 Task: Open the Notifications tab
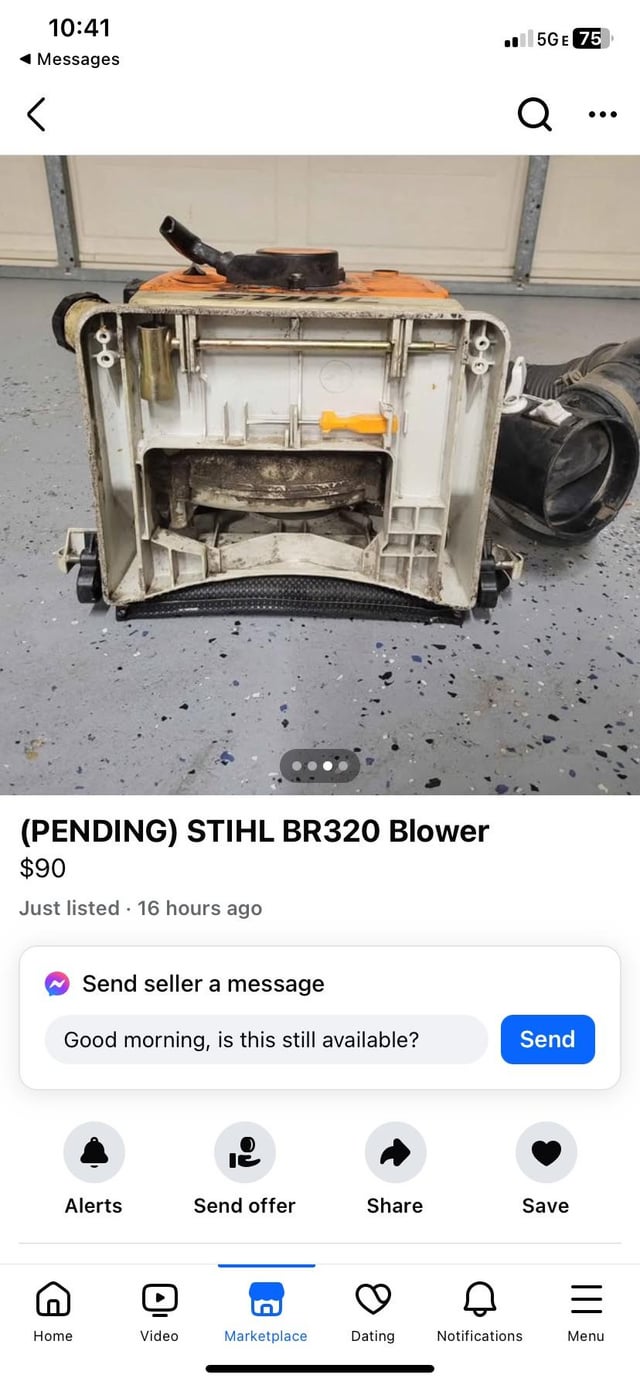pyautogui.click(x=479, y=1311)
